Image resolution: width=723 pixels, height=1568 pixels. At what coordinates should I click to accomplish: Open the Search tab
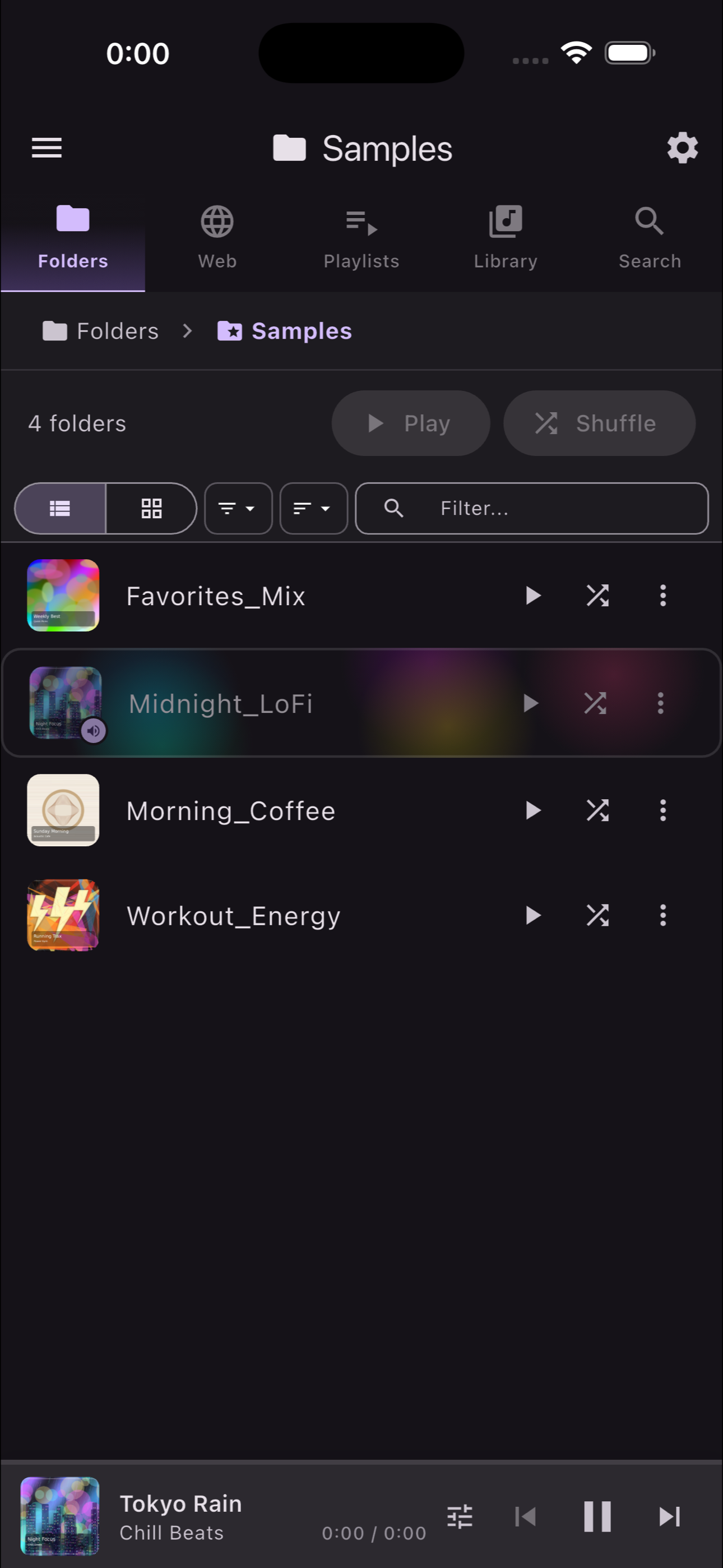[650, 237]
